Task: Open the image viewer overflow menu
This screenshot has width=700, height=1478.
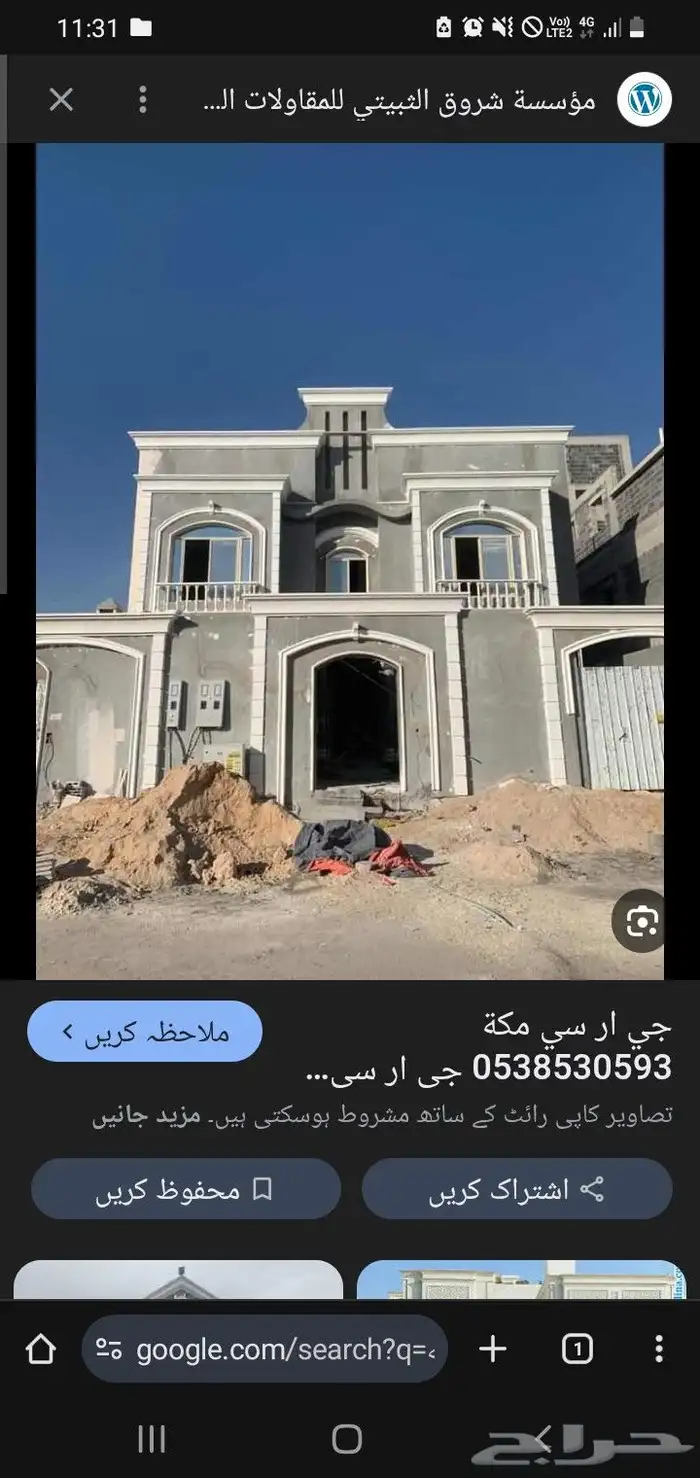Action: pyautogui.click(x=143, y=99)
